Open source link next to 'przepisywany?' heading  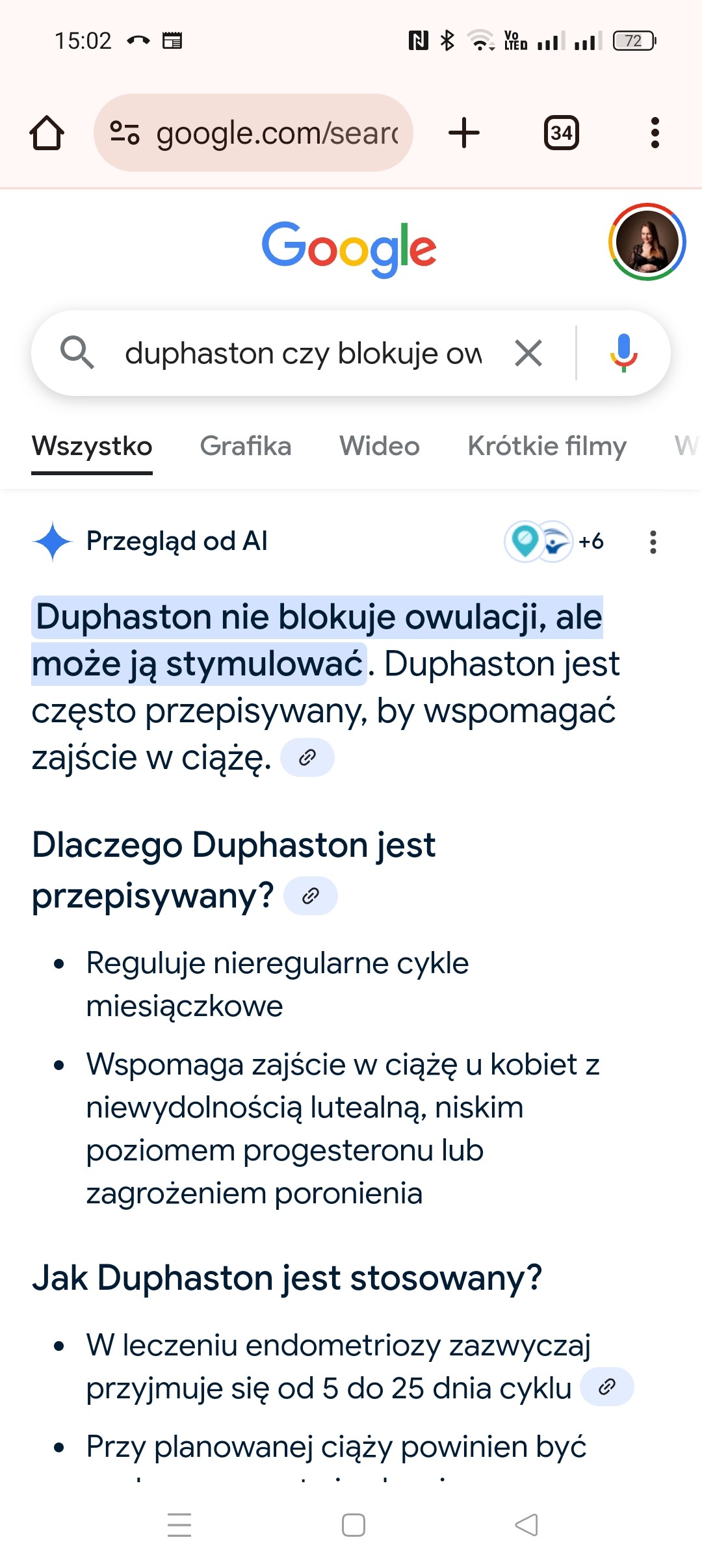[311, 896]
